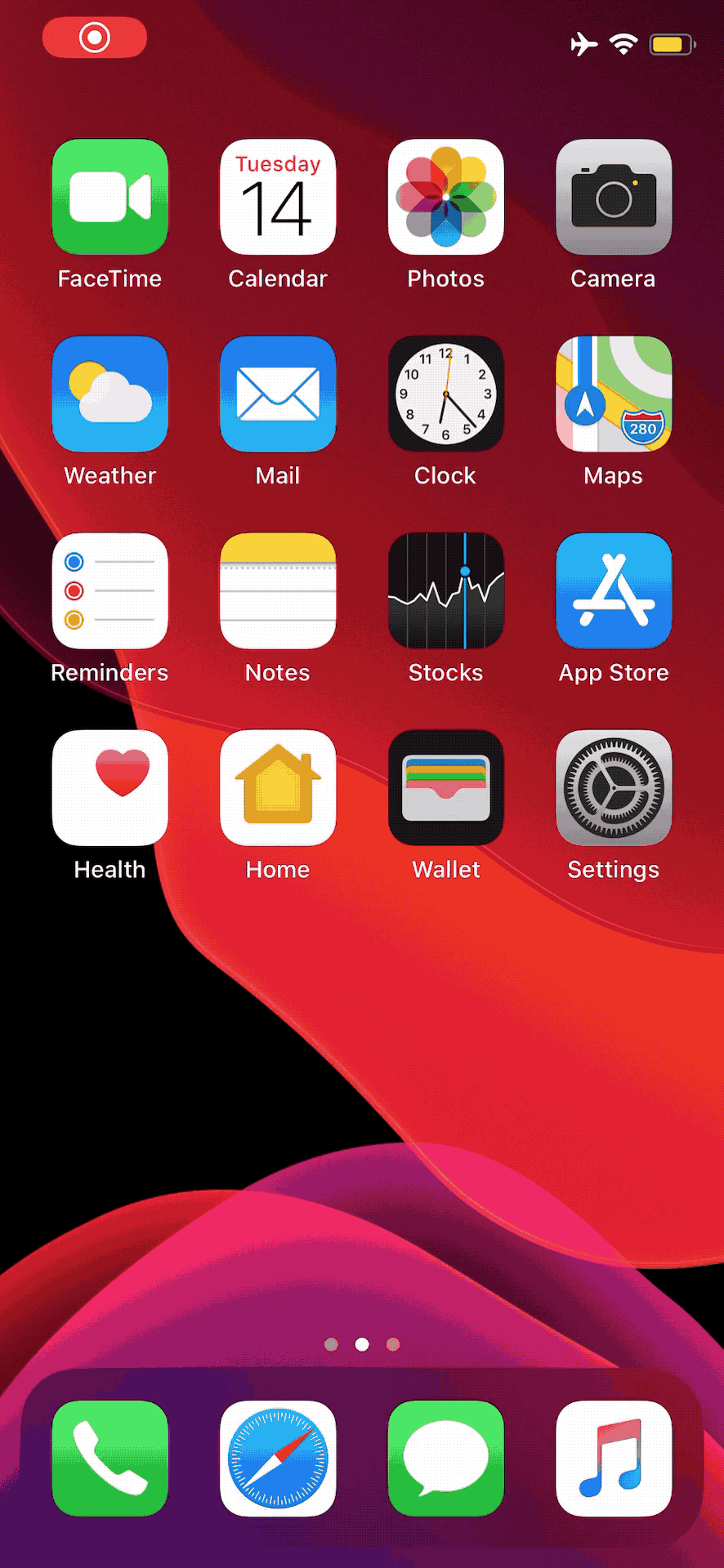Open the FaceTime app
Viewport: 724px width, 1568px height.
tap(109, 197)
